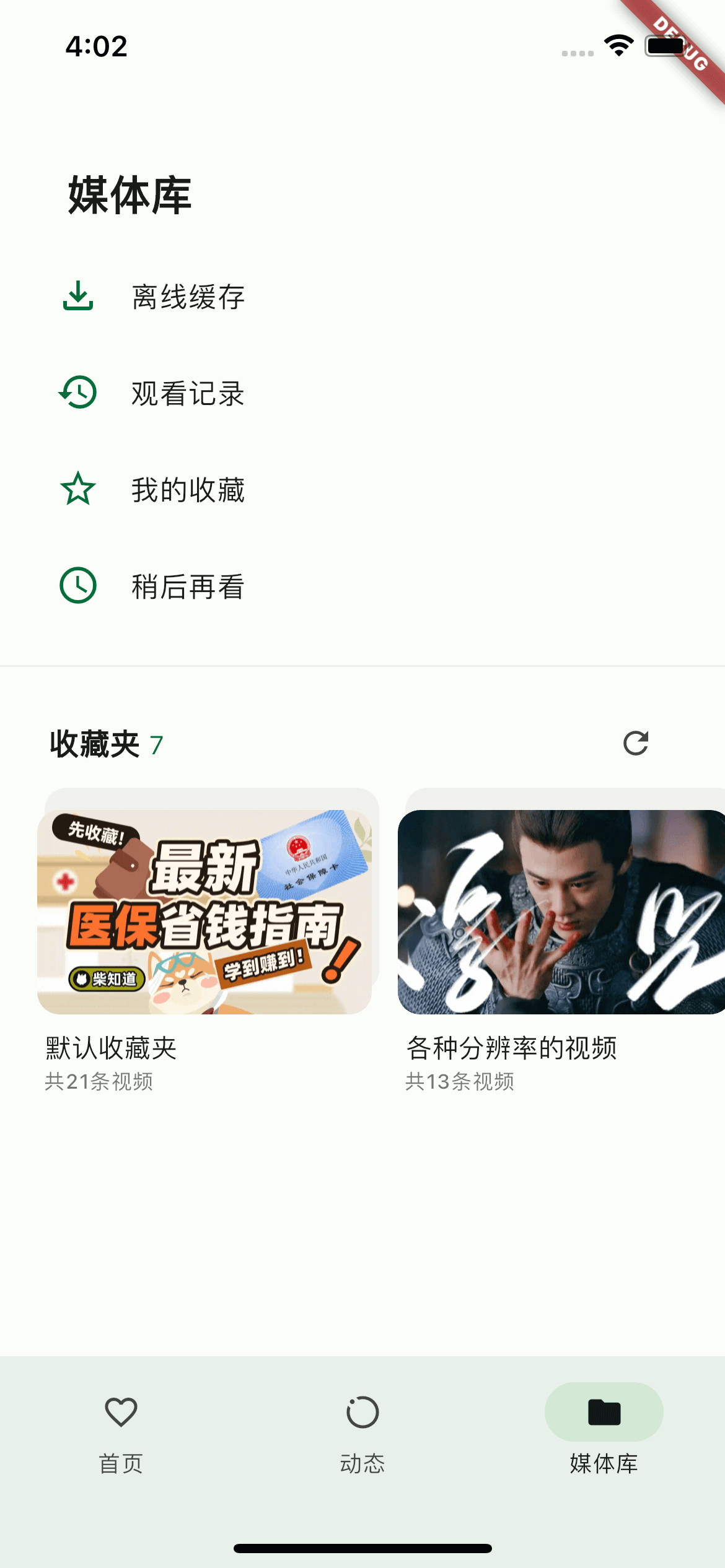Open 离线缓存 offline downloads
This screenshot has height=1568, width=725.
point(188,297)
